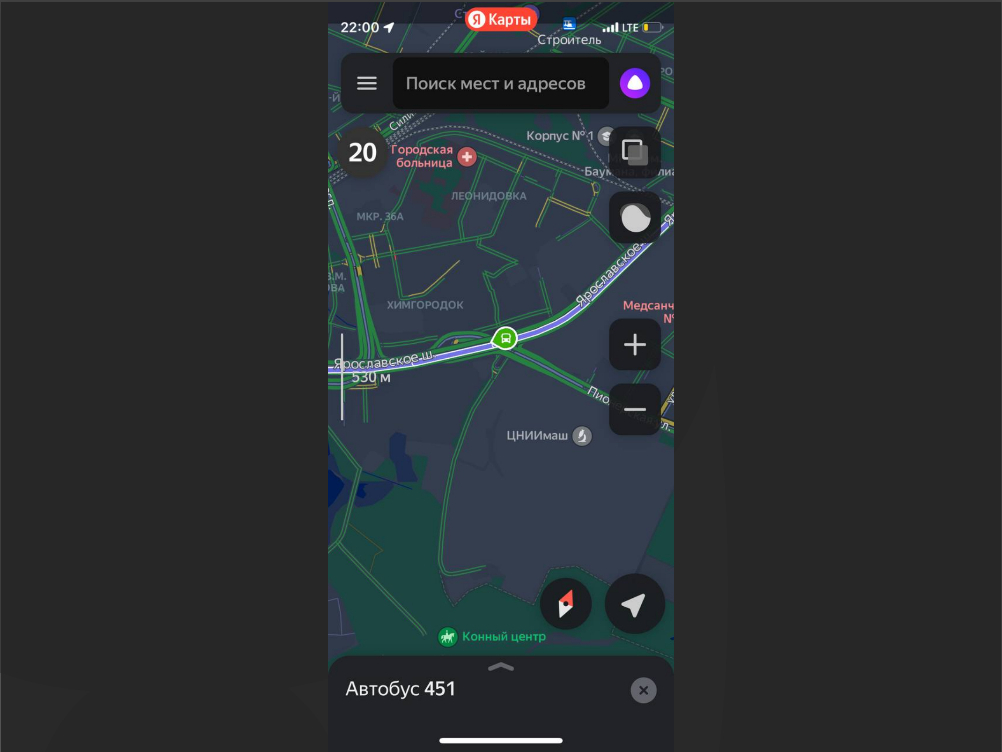Select the bus marker on Ярославское шоссе
This screenshot has height=752, width=1002.
[x=506, y=338]
